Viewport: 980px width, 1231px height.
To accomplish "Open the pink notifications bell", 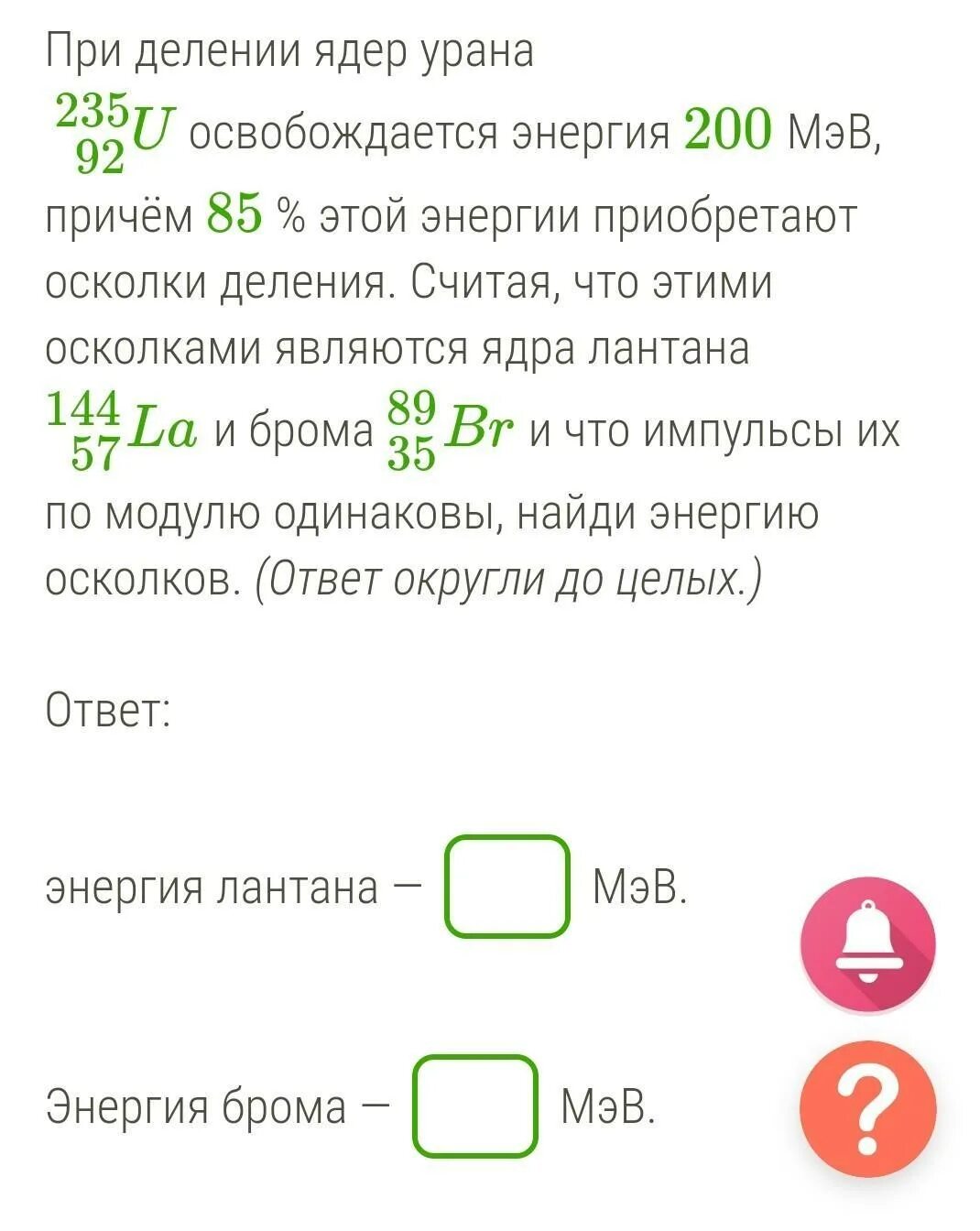I will pos(867,944).
